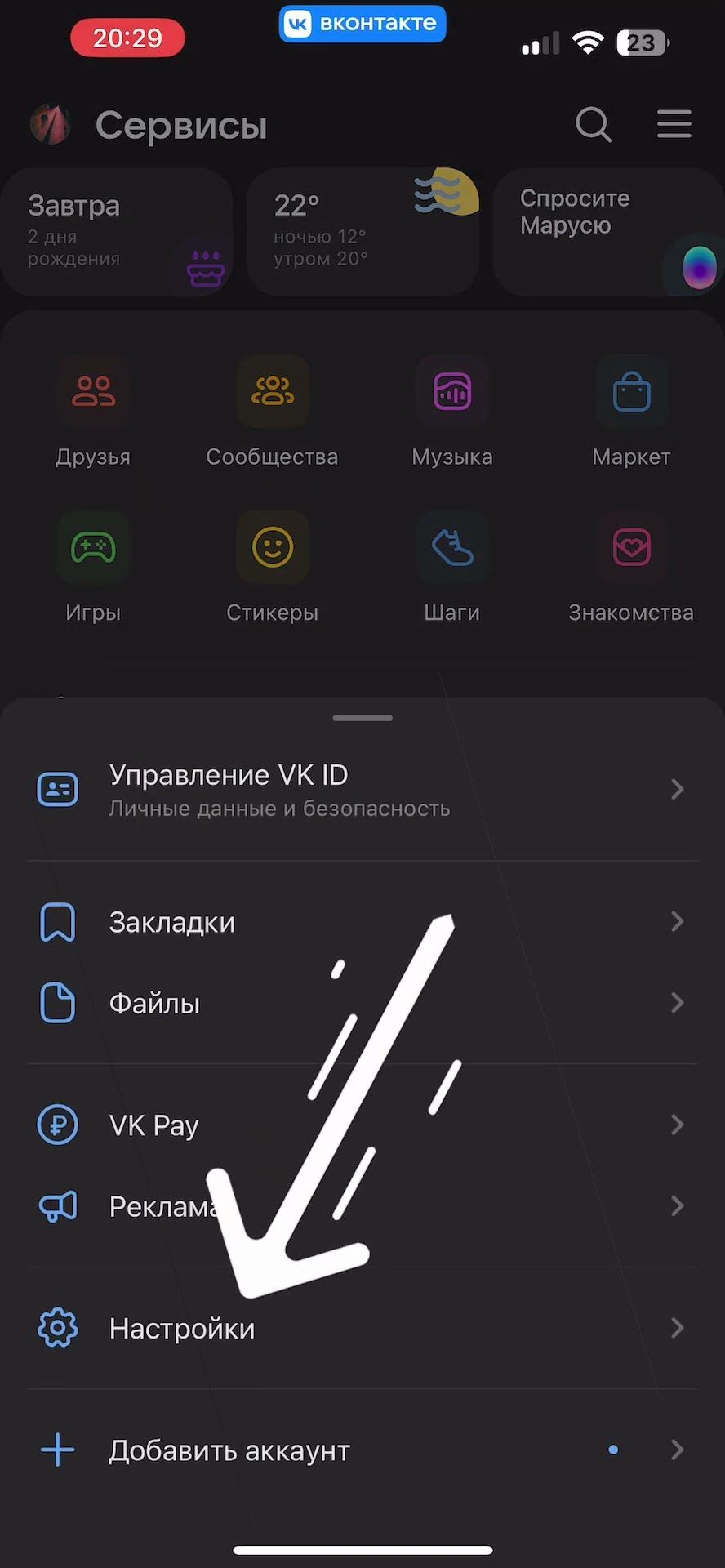Image resolution: width=725 pixels, height=1568 pixels.
Task: Open tomorrow's birthdays card
Action: pos(116,232)
